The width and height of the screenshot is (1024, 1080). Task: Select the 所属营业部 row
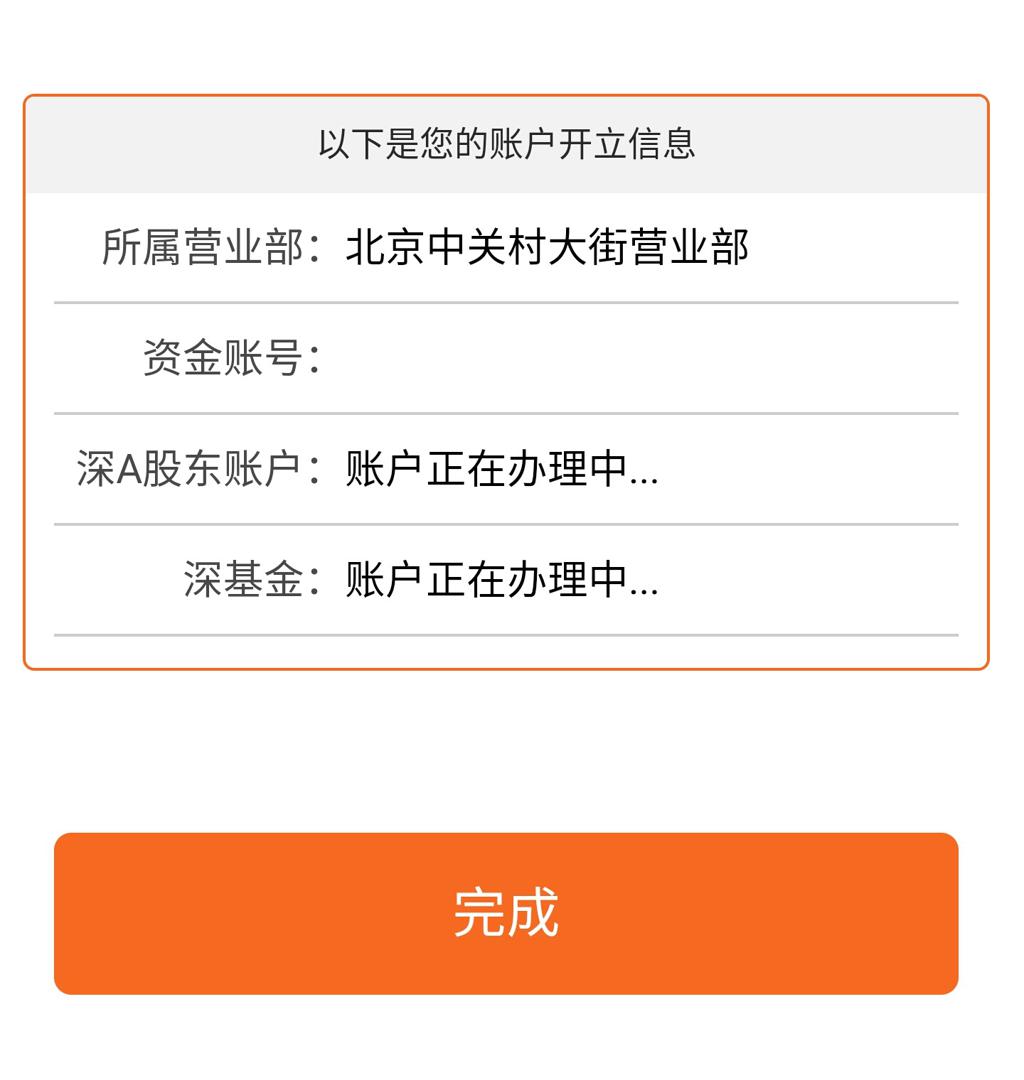(507, 248)
